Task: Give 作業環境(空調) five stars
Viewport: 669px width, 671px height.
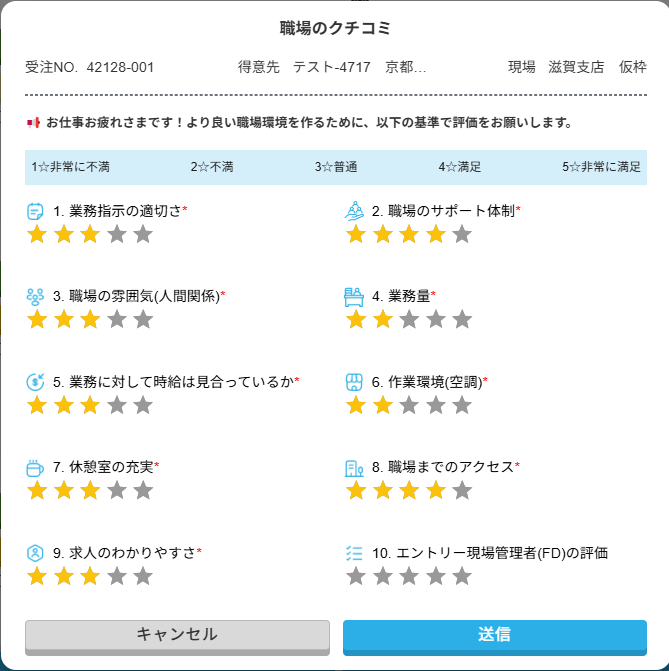Action: tap(461, 405)
